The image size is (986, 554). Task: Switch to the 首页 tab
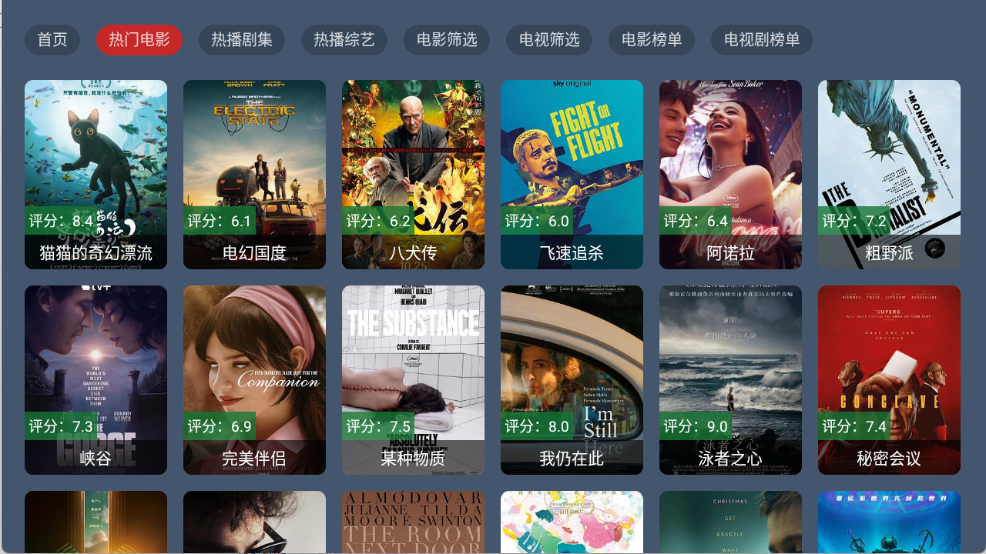tap(52, 40)
